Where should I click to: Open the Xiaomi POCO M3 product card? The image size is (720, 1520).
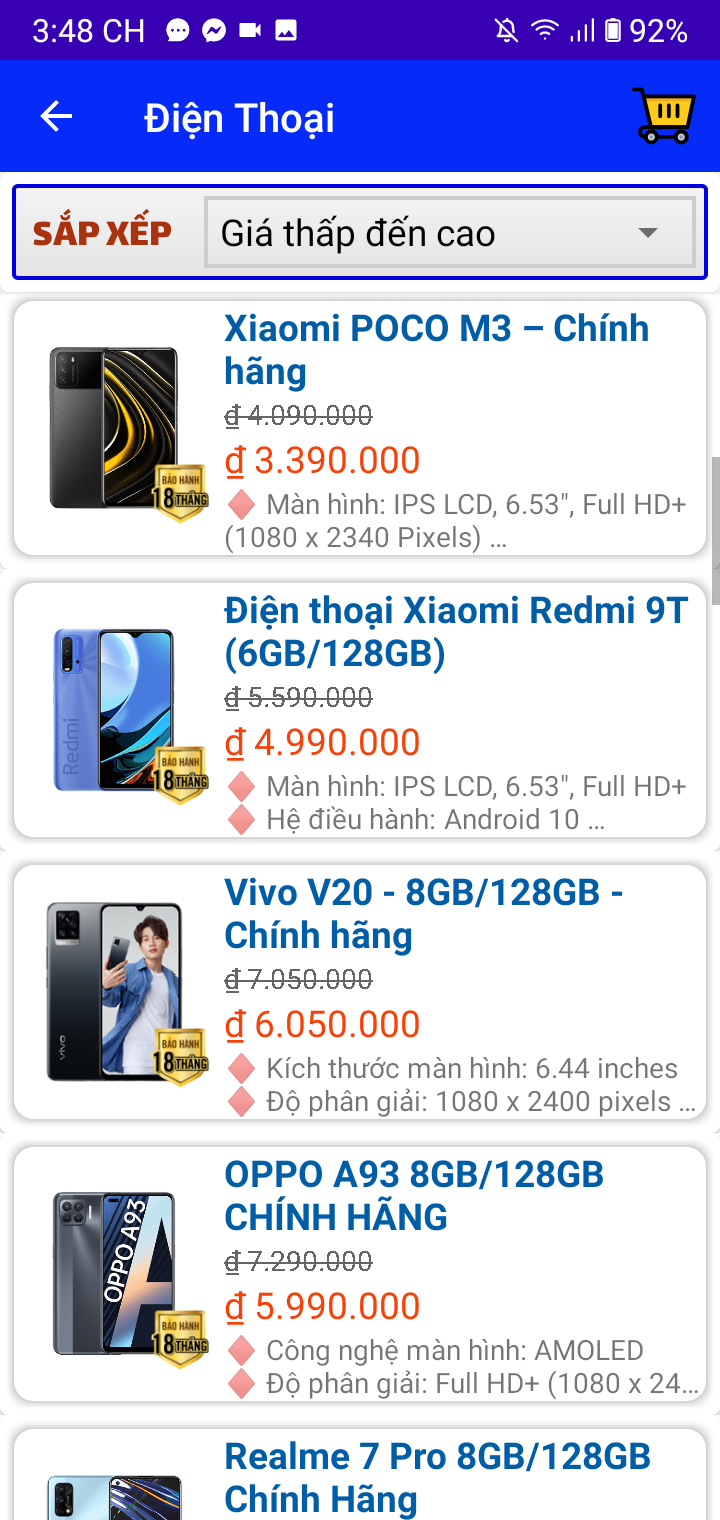tap(360, 428)
